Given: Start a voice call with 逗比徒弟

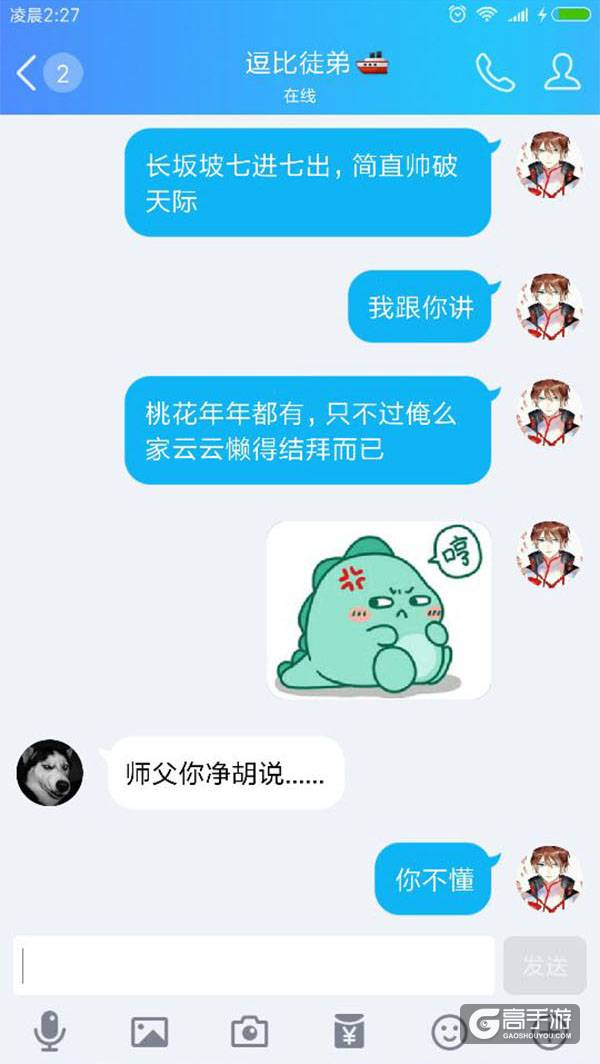Looking at the screenshot, I should click(494, 72).
